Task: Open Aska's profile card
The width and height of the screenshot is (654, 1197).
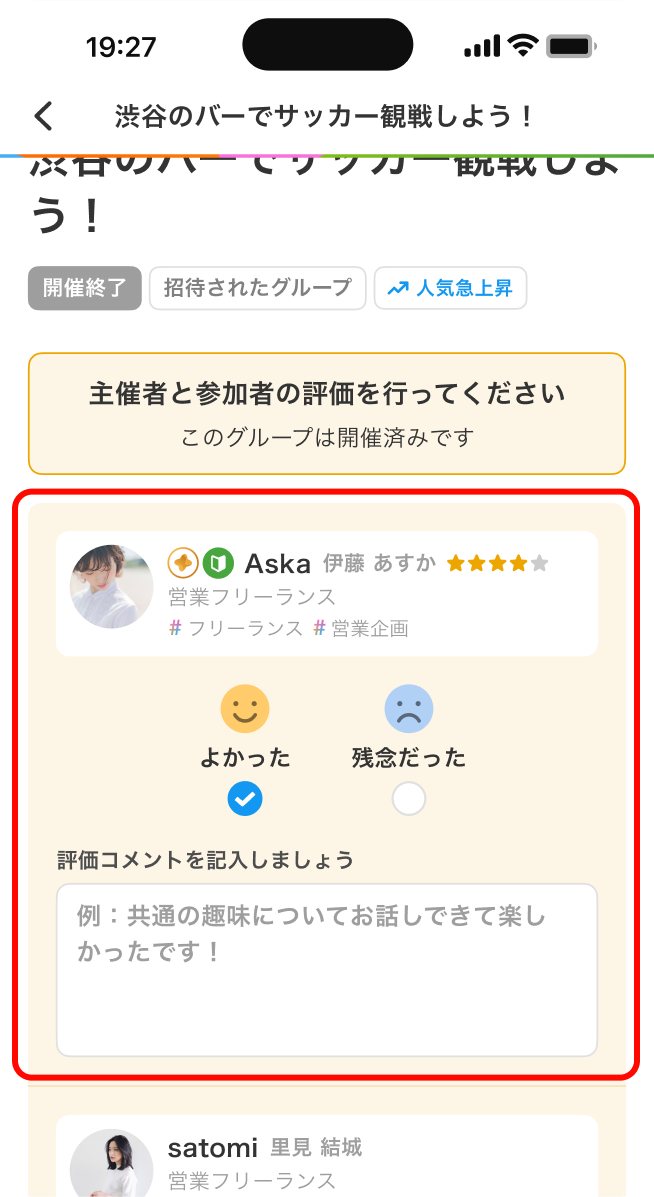Action: click(327, 593)
